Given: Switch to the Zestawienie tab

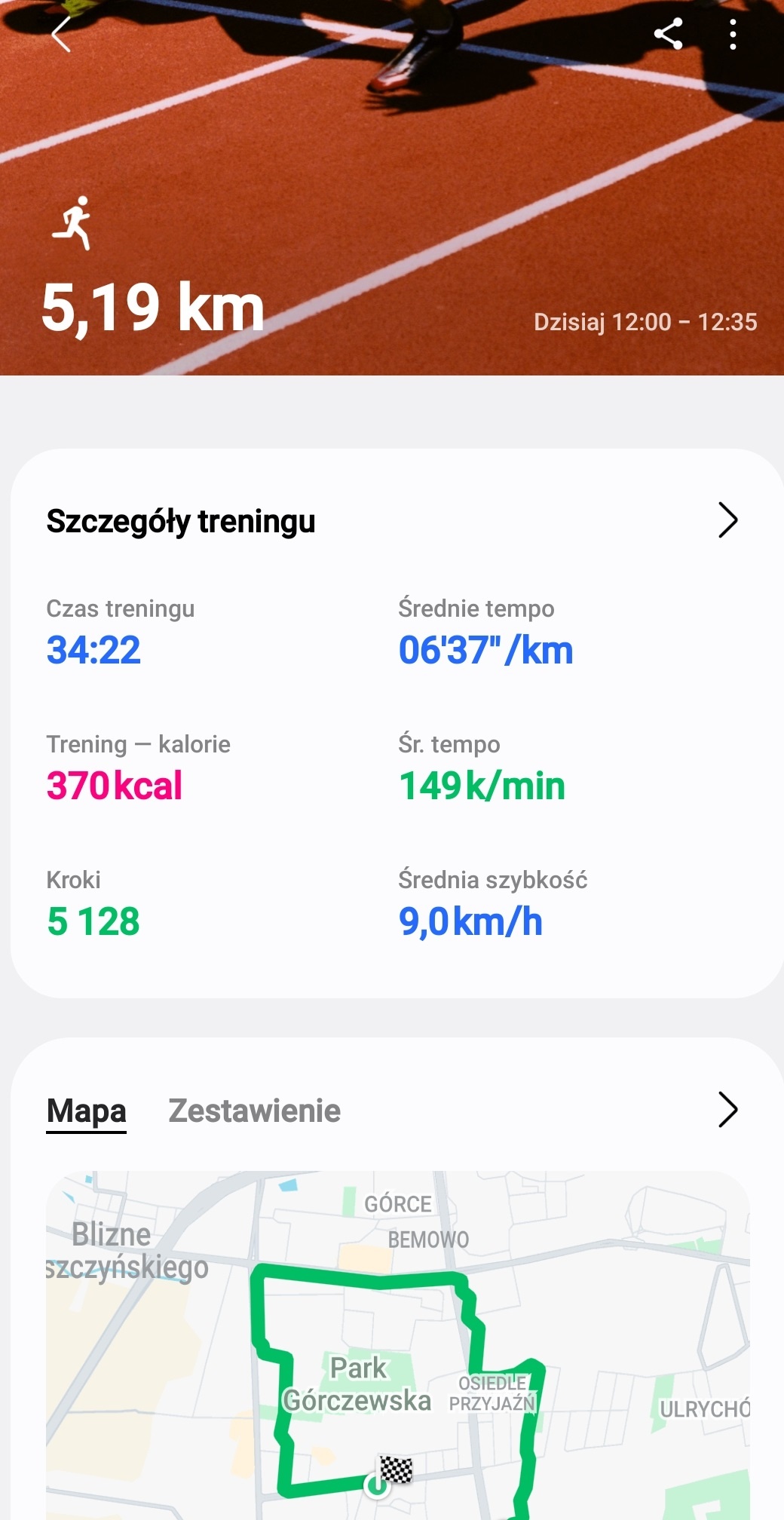Looking at the screenshot, I should pos(254,1111).
